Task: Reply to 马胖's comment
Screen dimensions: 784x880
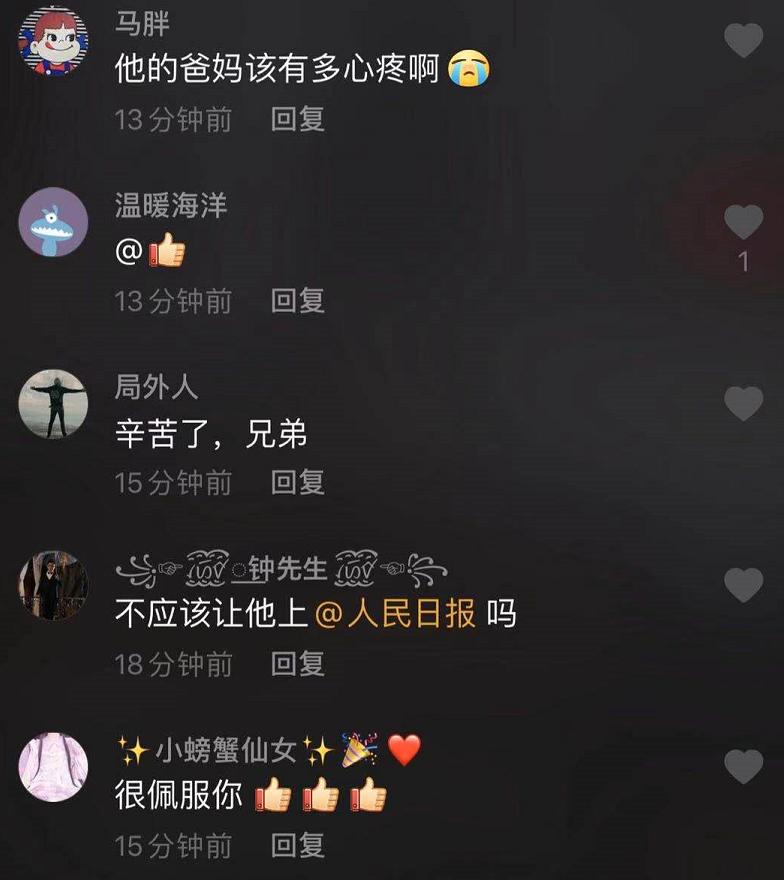Action: point(298,120)
